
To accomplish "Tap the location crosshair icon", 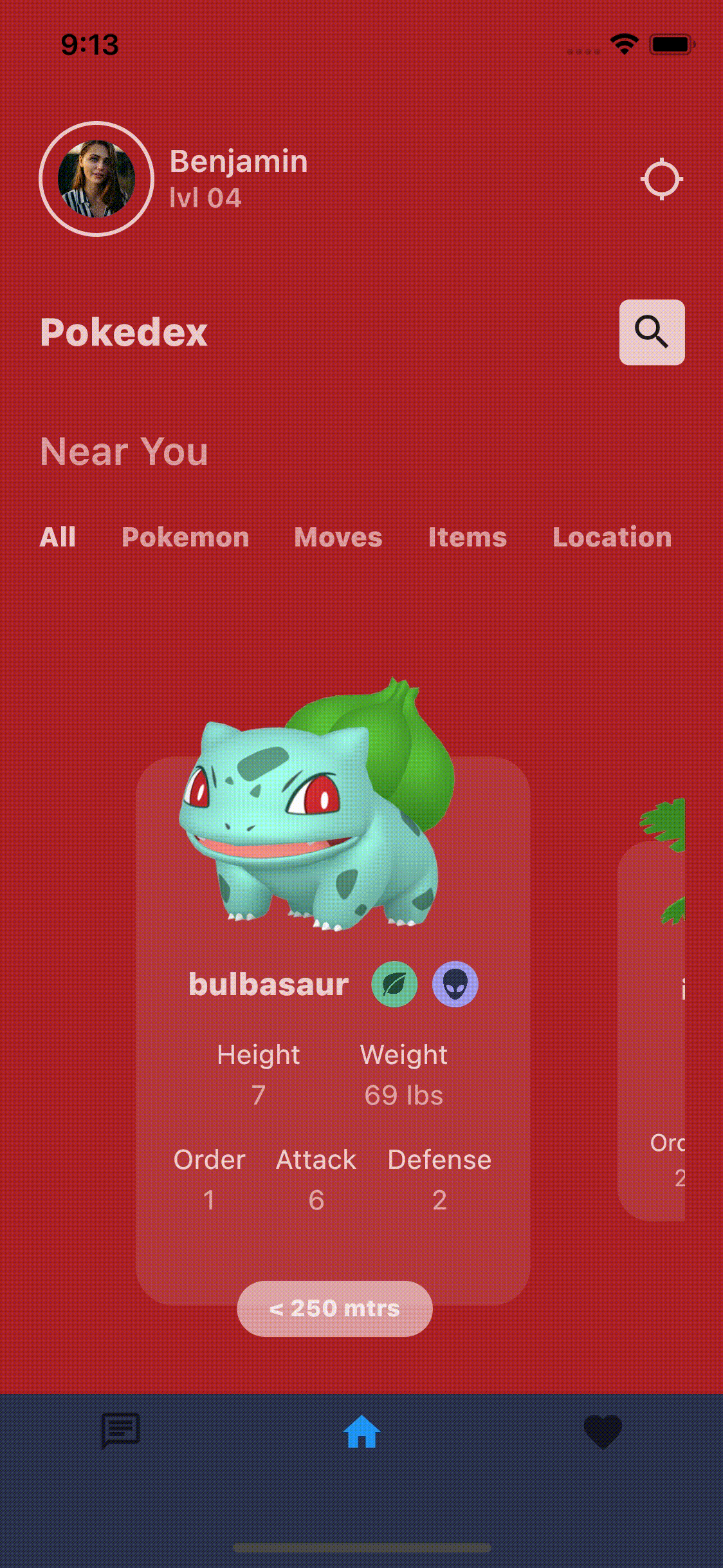I will pyautogui.click(x=661, y=180).
